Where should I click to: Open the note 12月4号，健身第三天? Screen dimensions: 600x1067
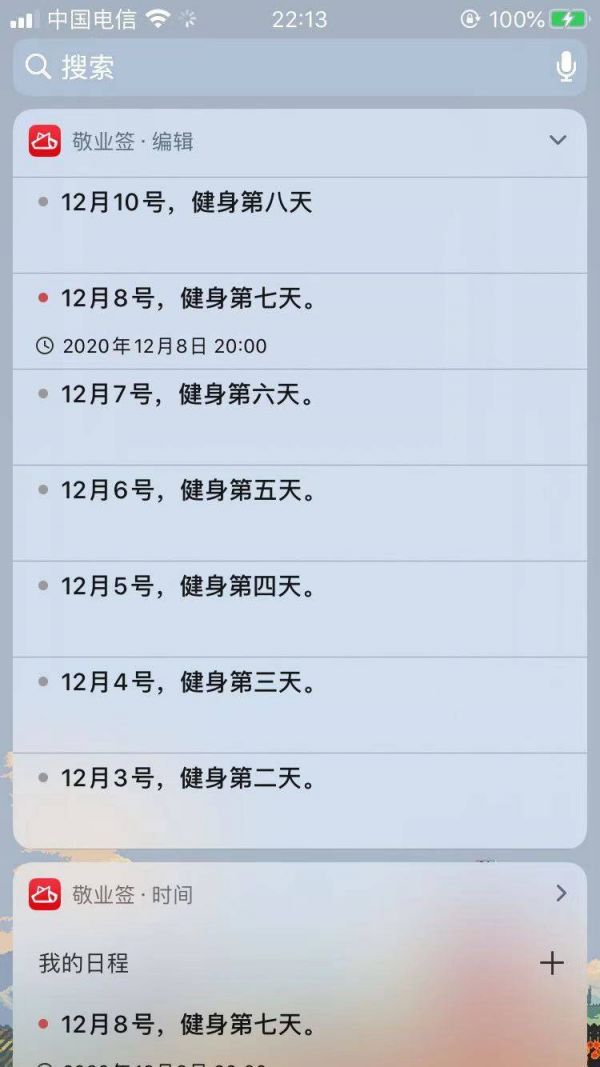(x=187, y=683)
